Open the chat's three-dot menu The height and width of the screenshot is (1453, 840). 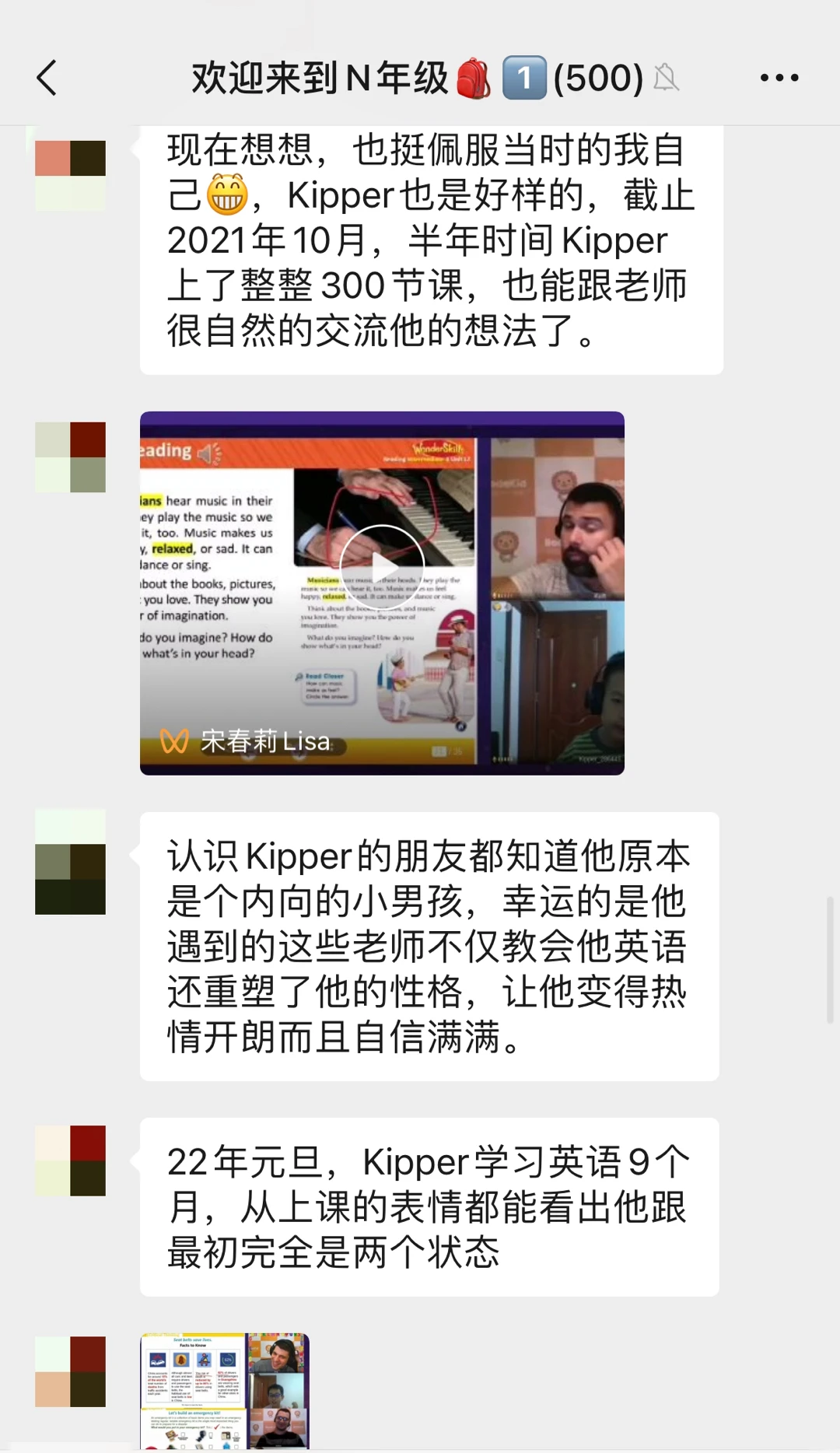pos(779,78)
